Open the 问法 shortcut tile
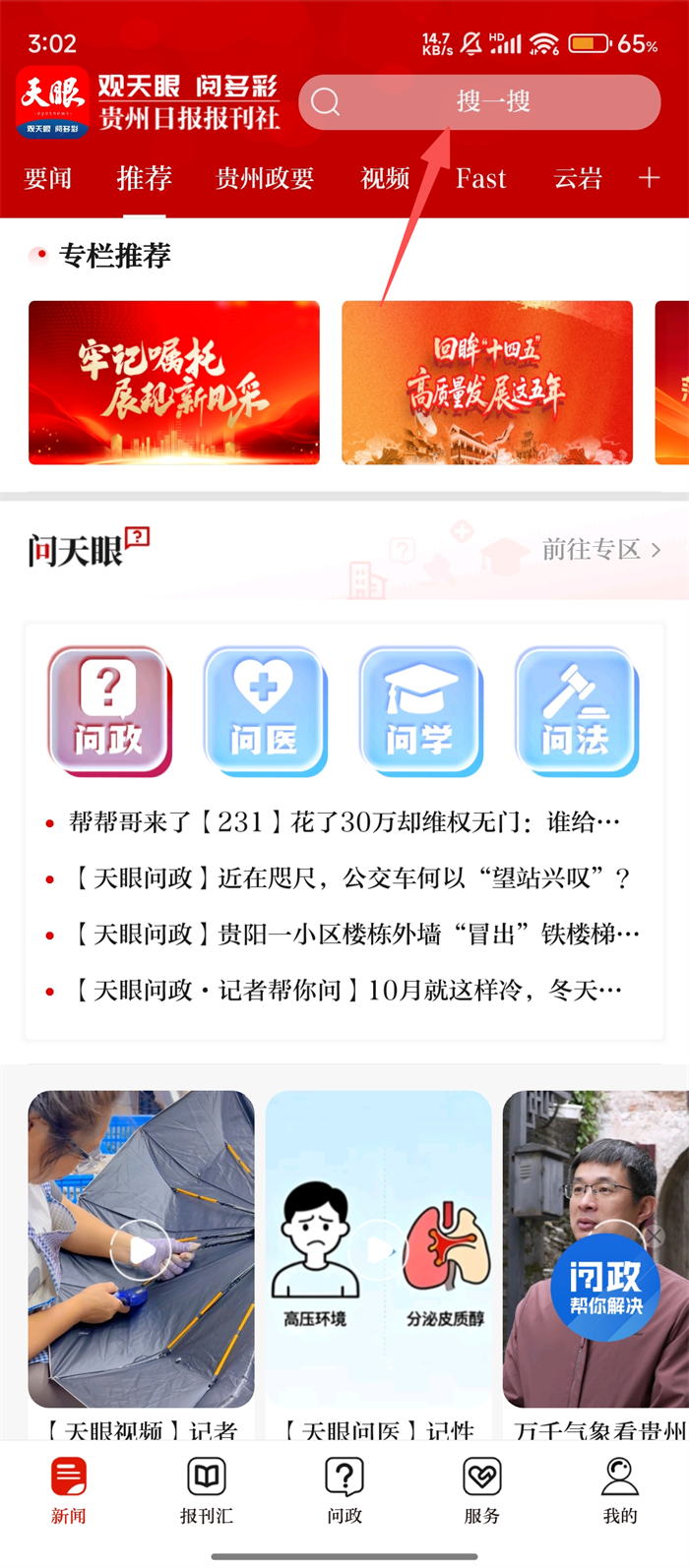Screen dimensions: 689x1568 coord(576,708)
